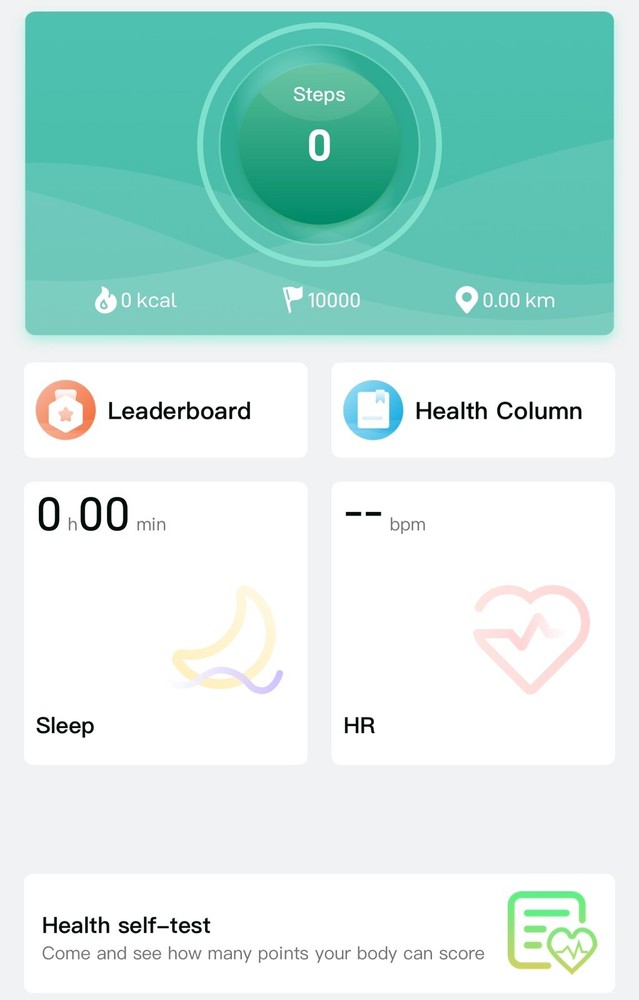Open the Health Column
Screen dimensions: 639x1000
[473, 410]
